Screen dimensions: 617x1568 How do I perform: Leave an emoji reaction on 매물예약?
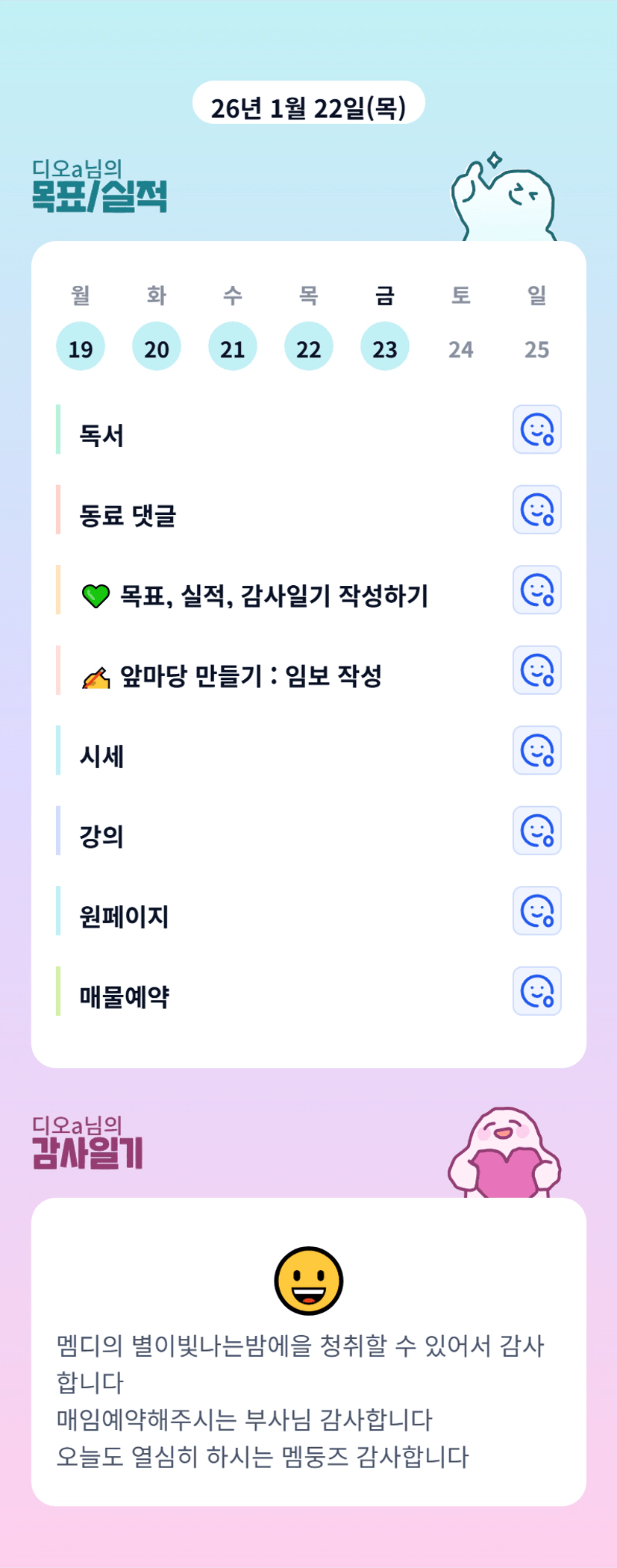click(x=537, y=992)
